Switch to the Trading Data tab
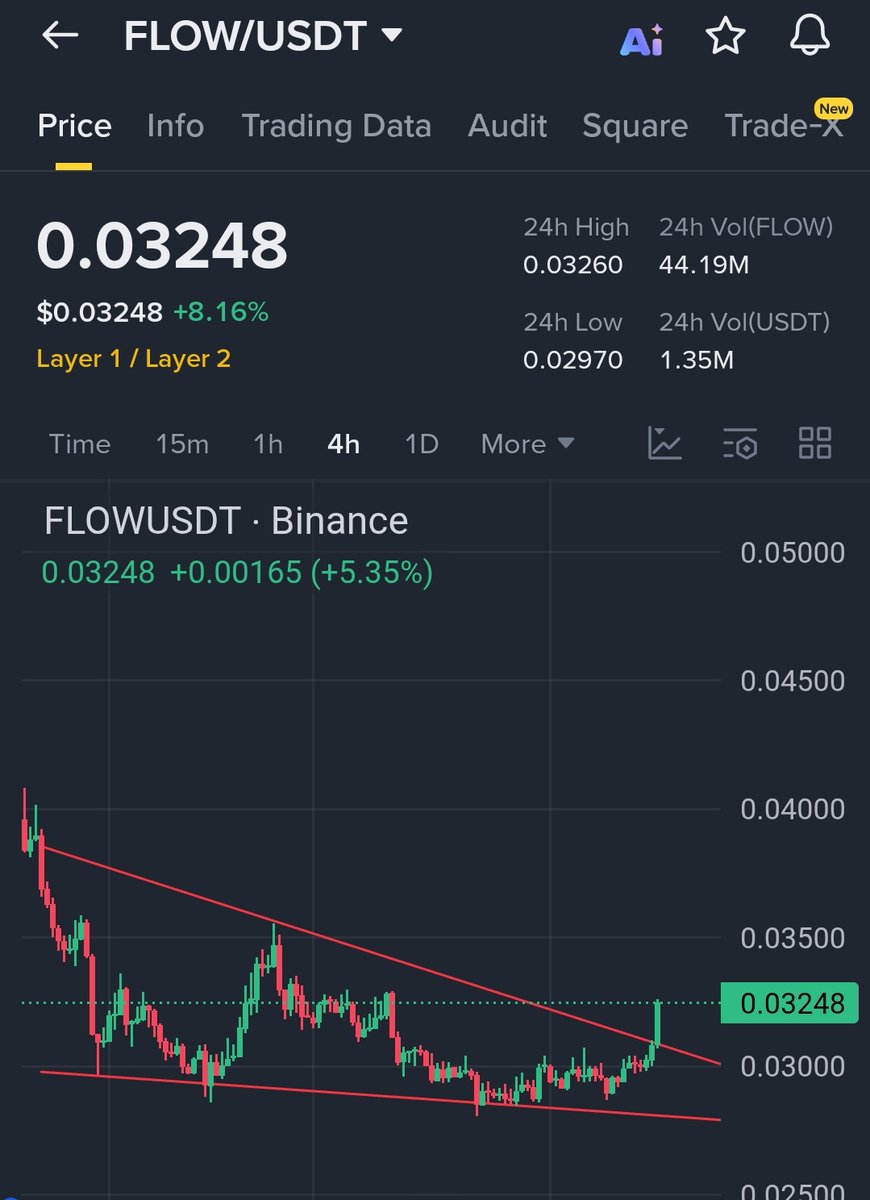The image size is (870, 1200). tap(336, 126)
